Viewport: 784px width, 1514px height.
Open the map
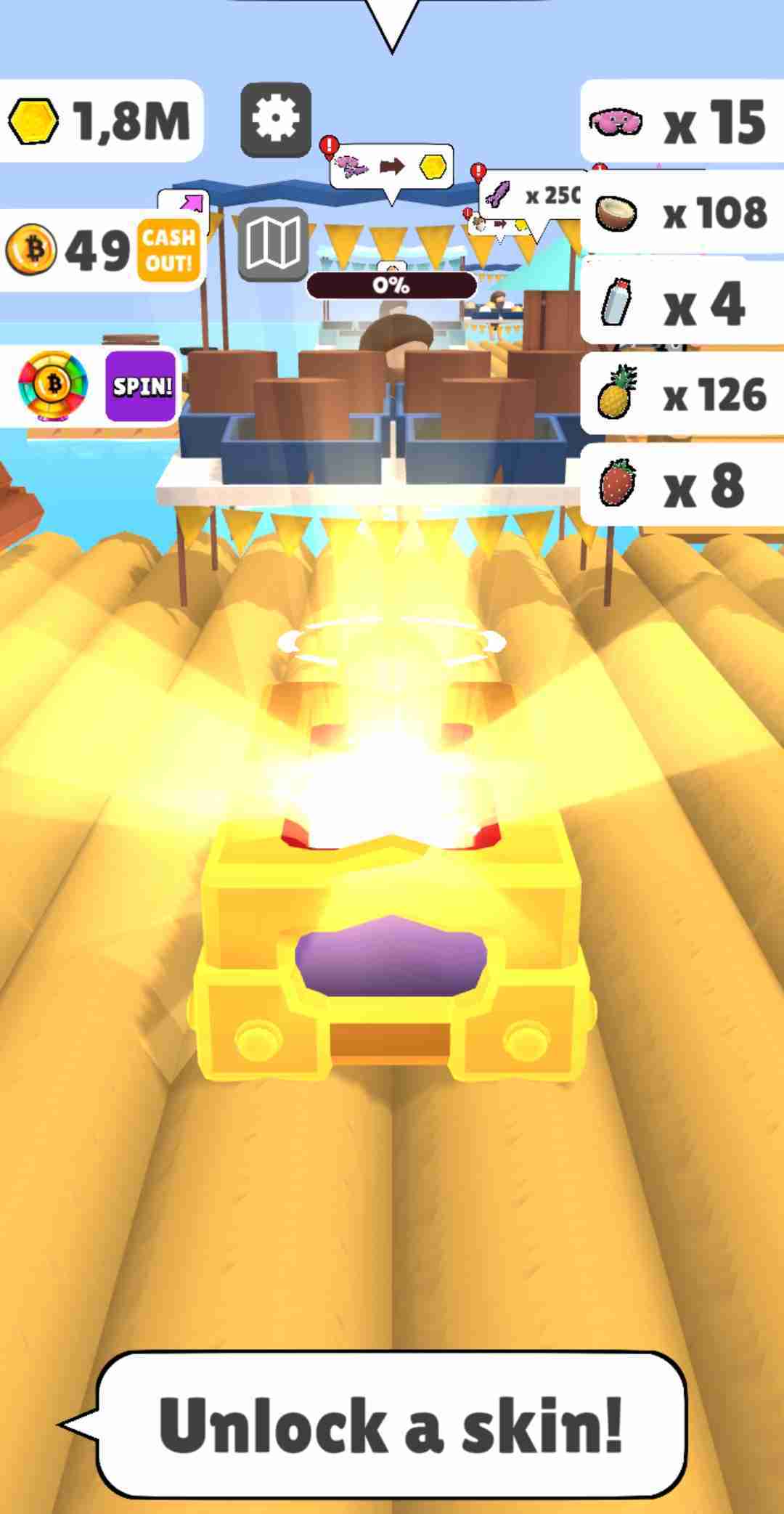273,245
